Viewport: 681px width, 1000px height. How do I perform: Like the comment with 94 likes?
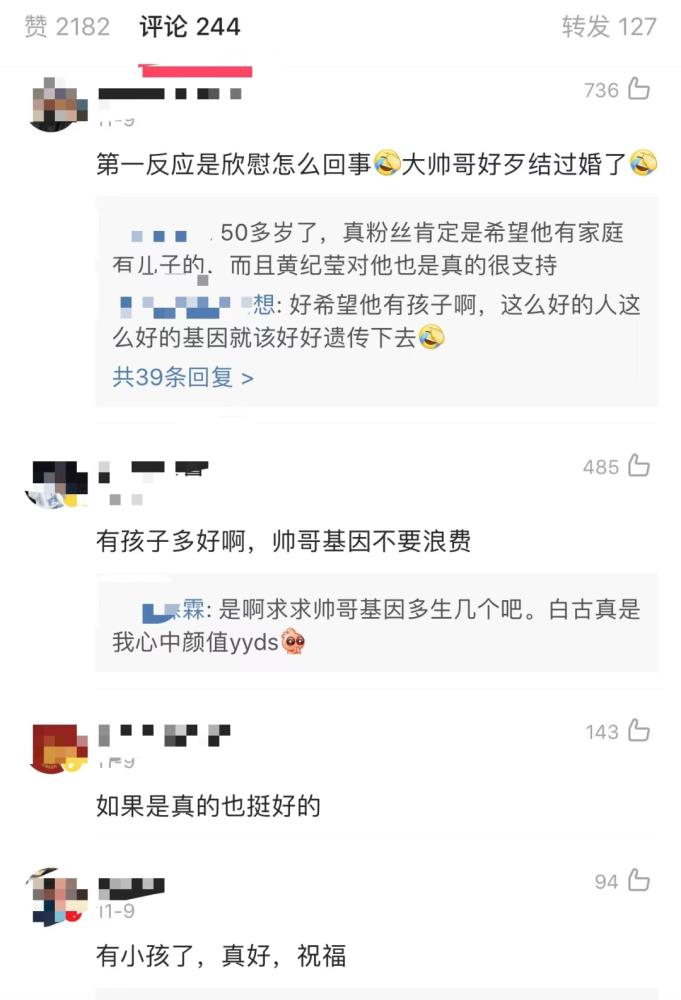pyautogui.click(x=638, y=881)
